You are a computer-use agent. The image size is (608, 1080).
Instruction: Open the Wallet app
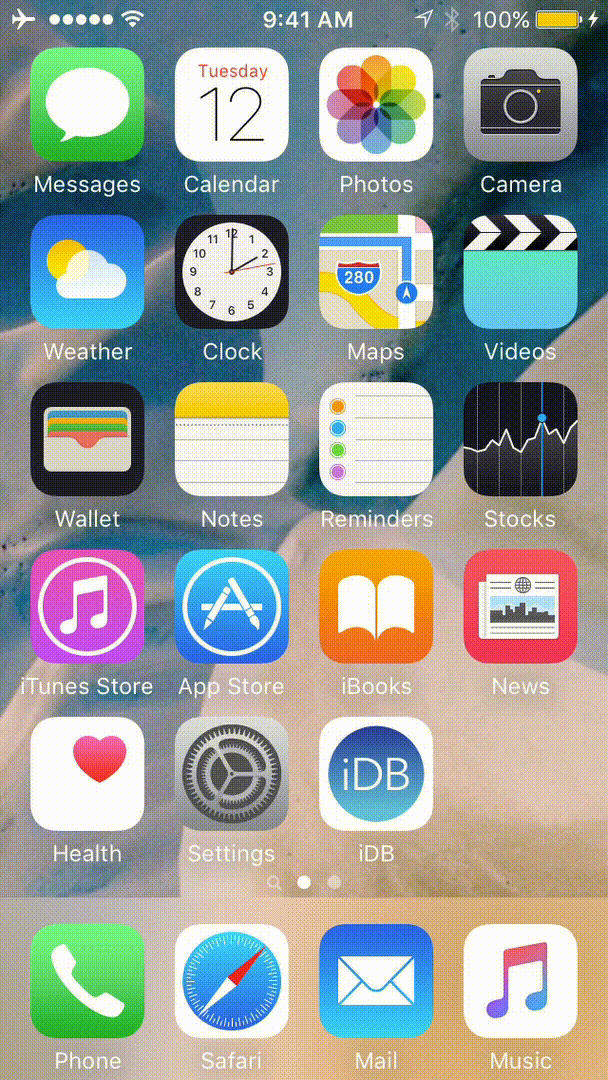87,439
